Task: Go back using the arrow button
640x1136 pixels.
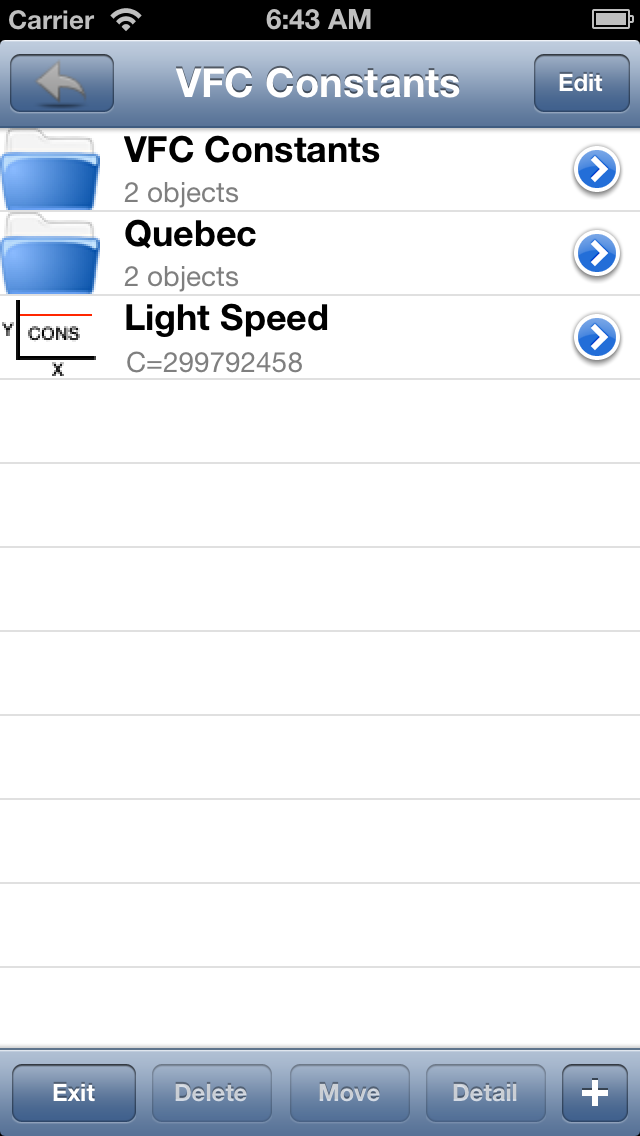Action: tap(62, 83)
